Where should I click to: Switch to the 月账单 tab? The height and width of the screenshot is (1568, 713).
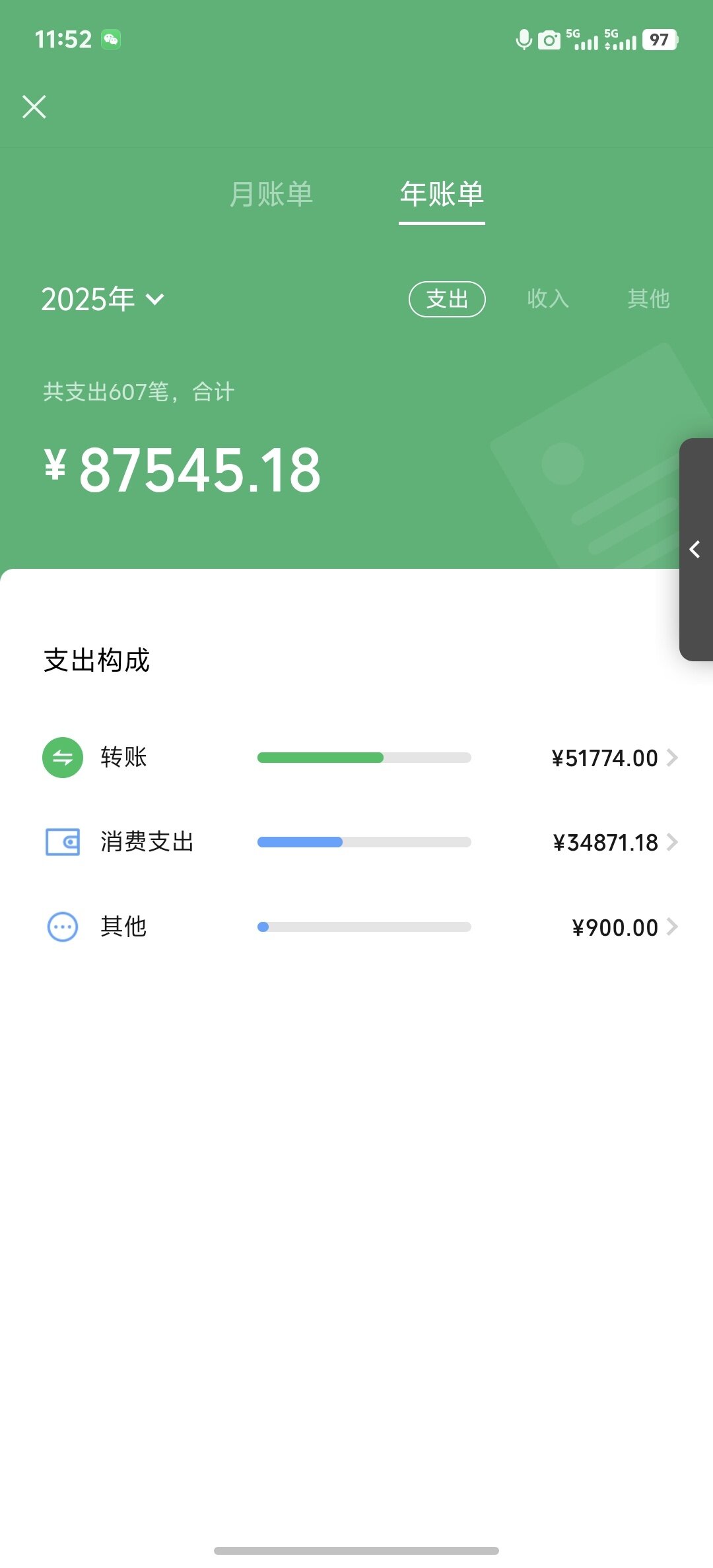pos(271,194)
